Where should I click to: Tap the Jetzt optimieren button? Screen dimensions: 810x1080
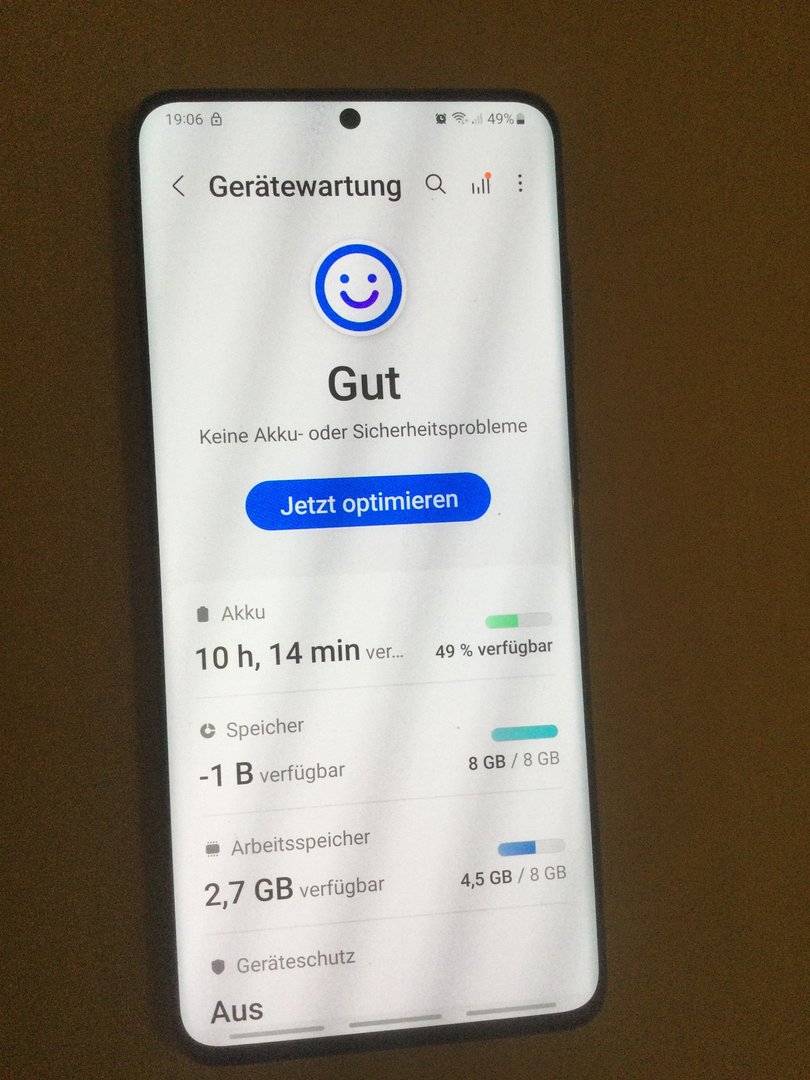(368, 502)
